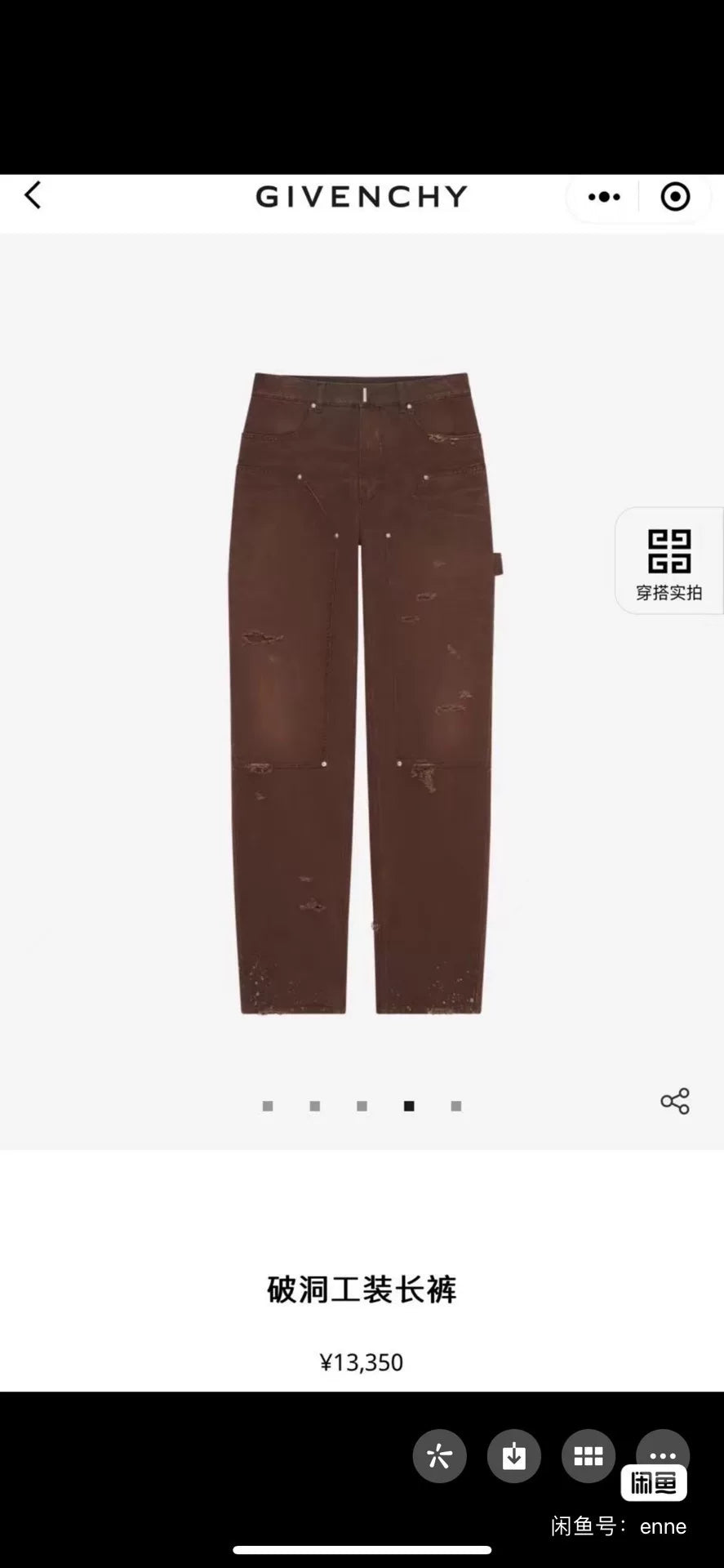The image size is (724, 1568).
Task: Open the mini program options via three-dot menu
Action: pos(602,196)
